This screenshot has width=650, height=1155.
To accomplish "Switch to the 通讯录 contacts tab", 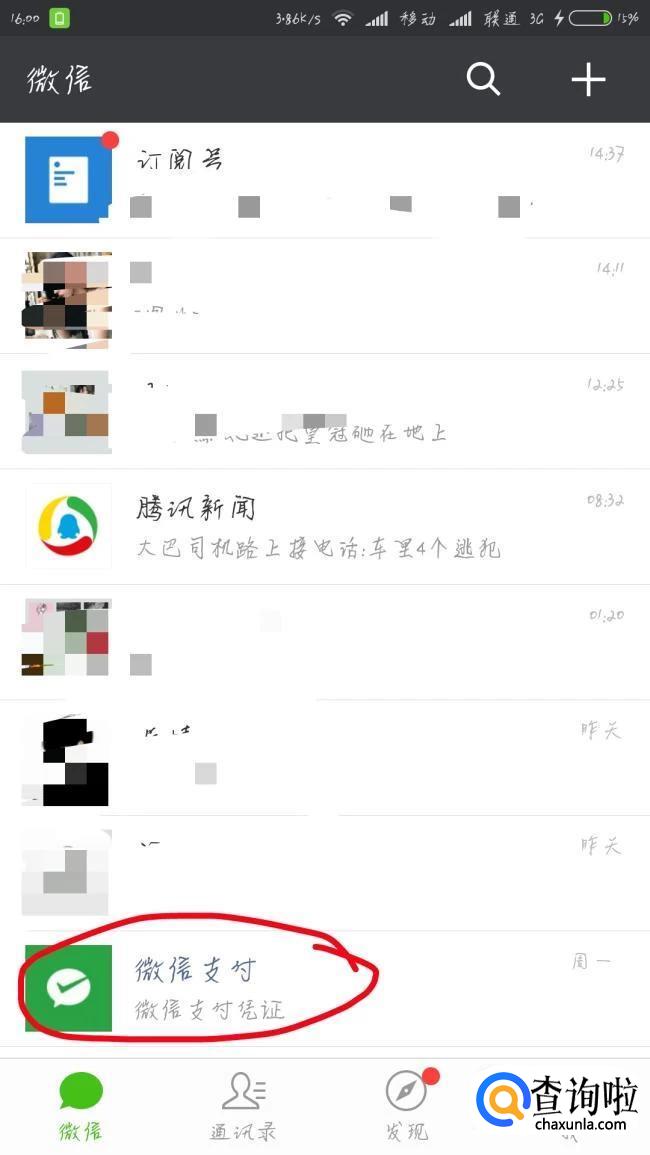I will click(x=243, y=1106).
